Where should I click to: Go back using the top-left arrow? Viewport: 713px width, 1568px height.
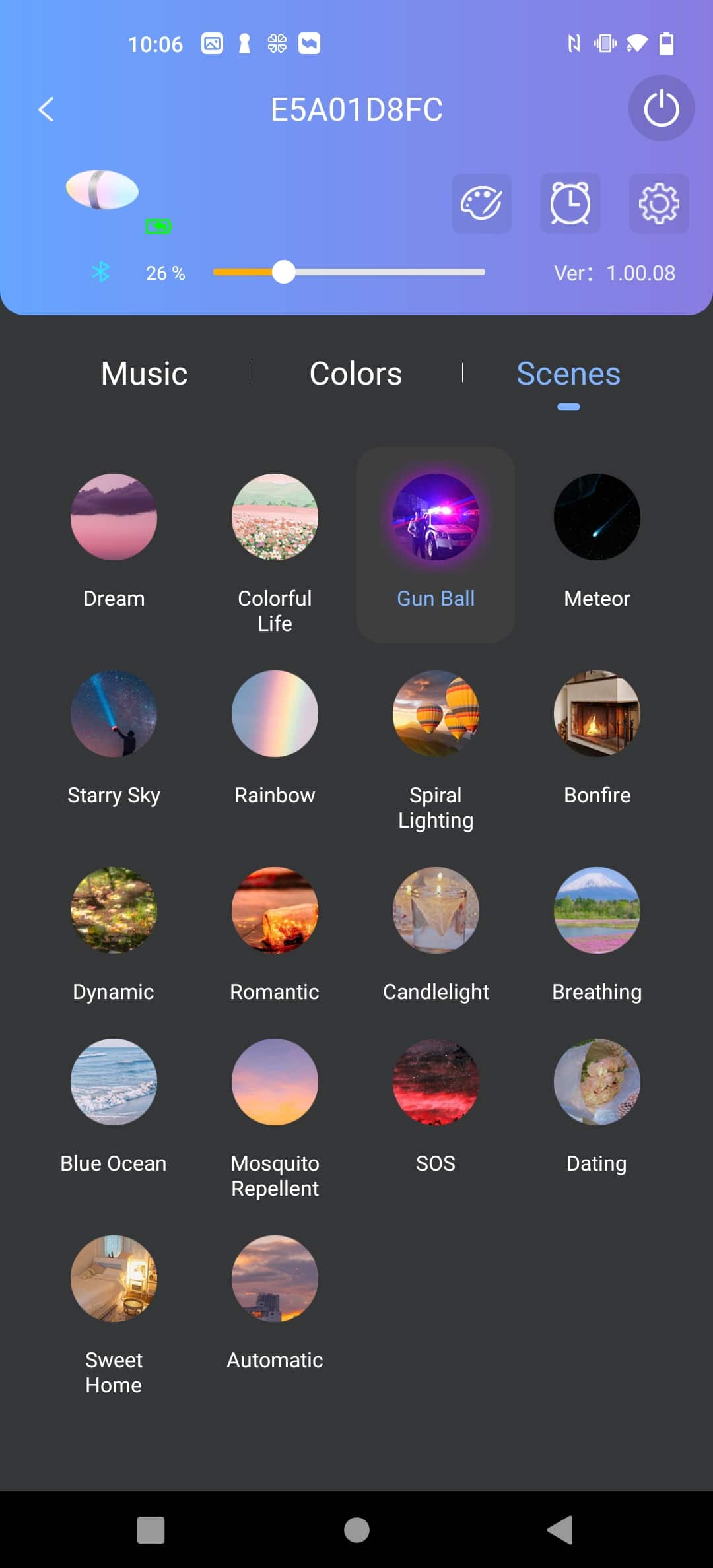46,110
